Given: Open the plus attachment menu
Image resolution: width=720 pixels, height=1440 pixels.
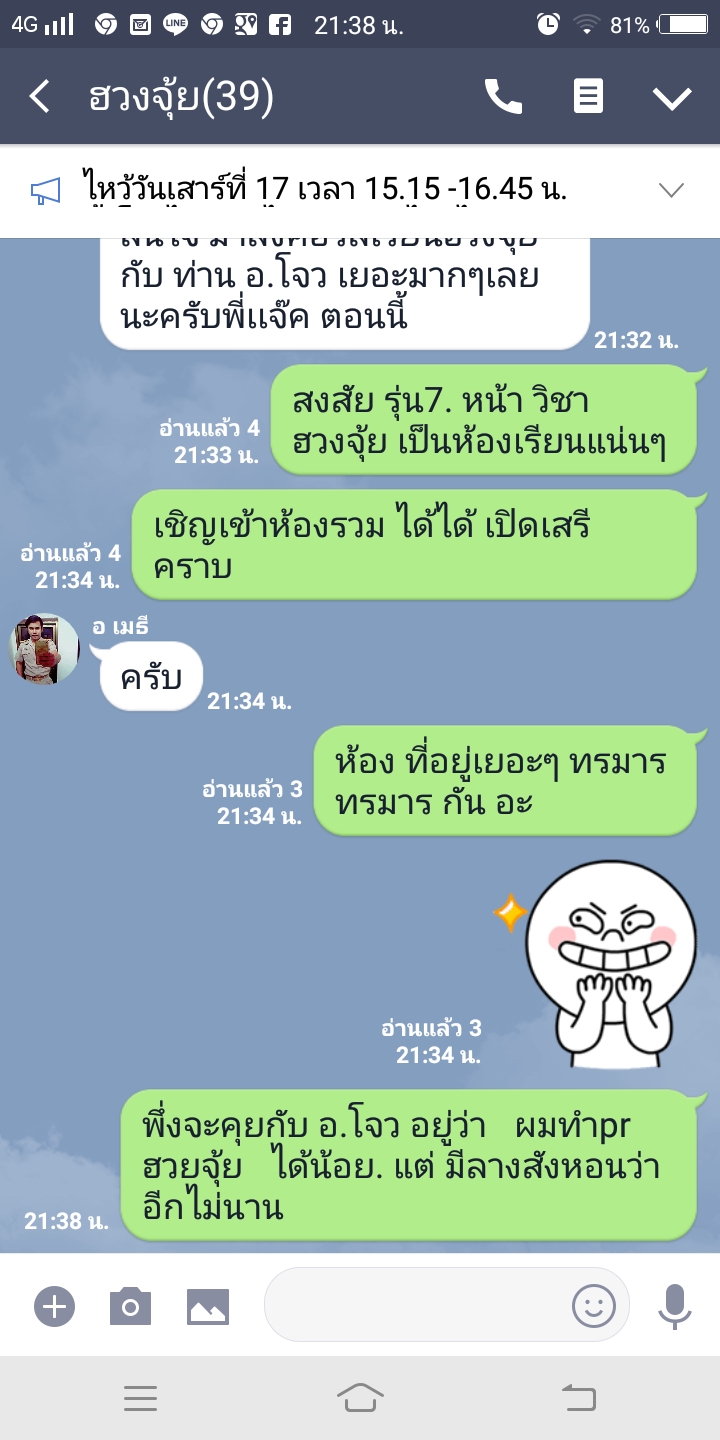Looking at the screenshot, I should (x=54, y=1305).
